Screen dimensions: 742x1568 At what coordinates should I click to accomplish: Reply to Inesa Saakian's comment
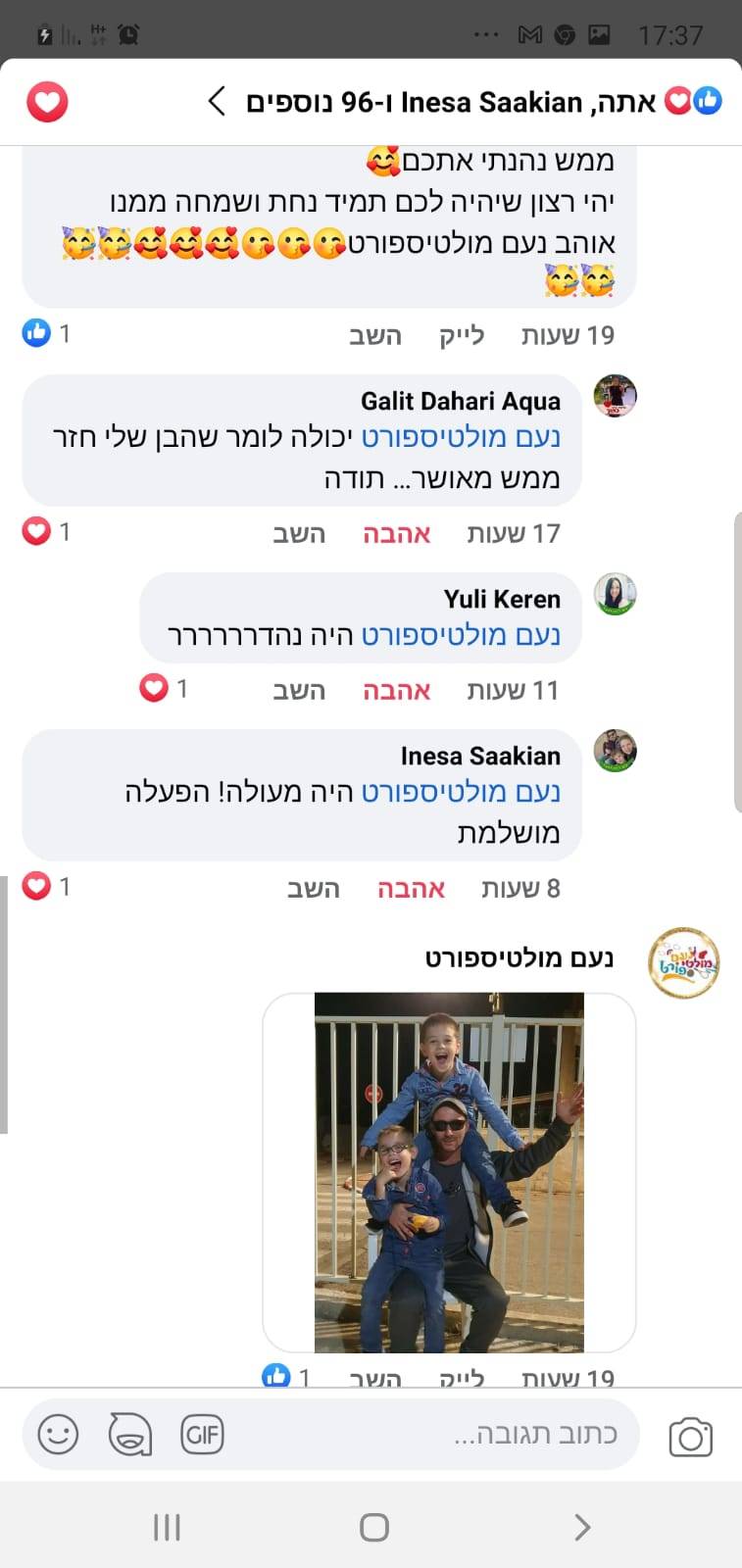click(x=313, y=888)
